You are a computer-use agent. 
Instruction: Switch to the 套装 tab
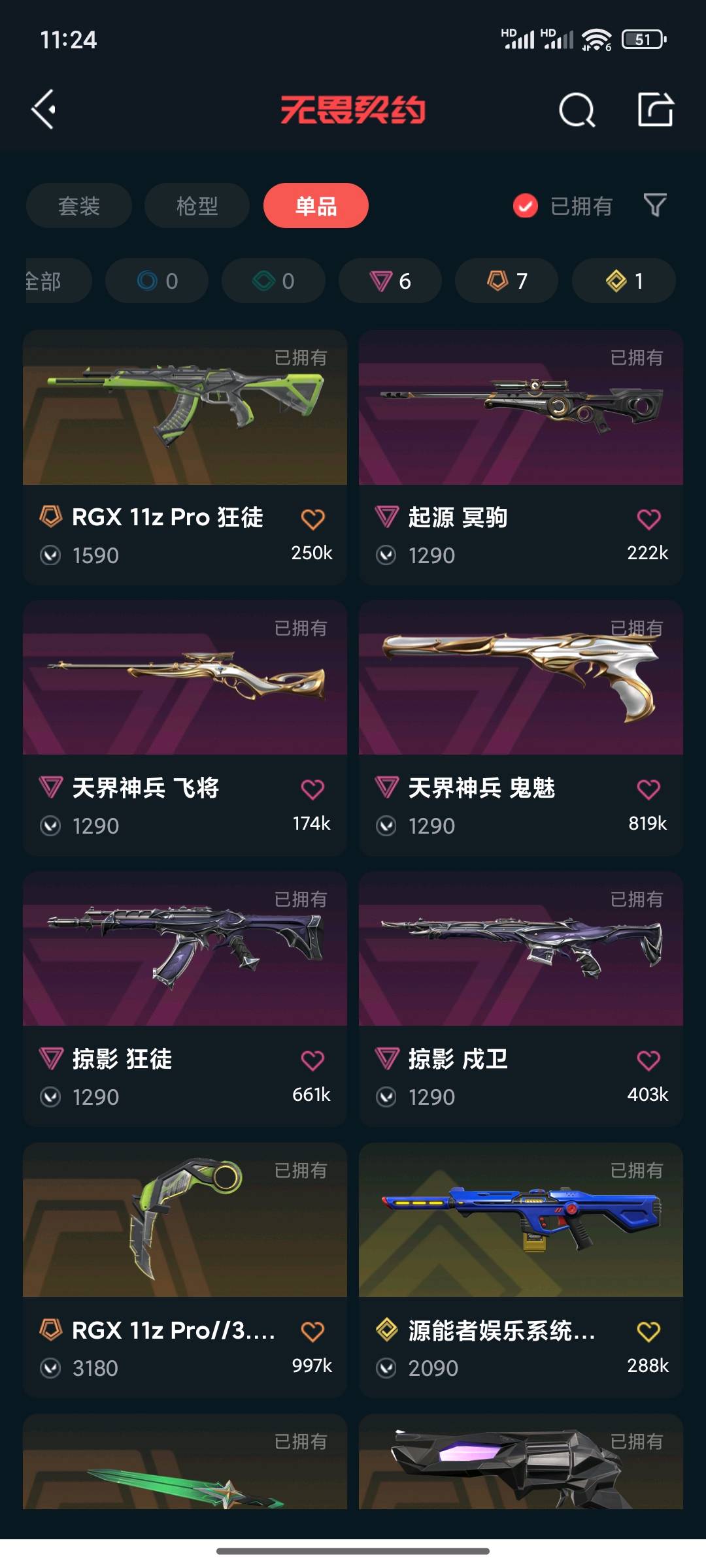click(x=79, y=206)
